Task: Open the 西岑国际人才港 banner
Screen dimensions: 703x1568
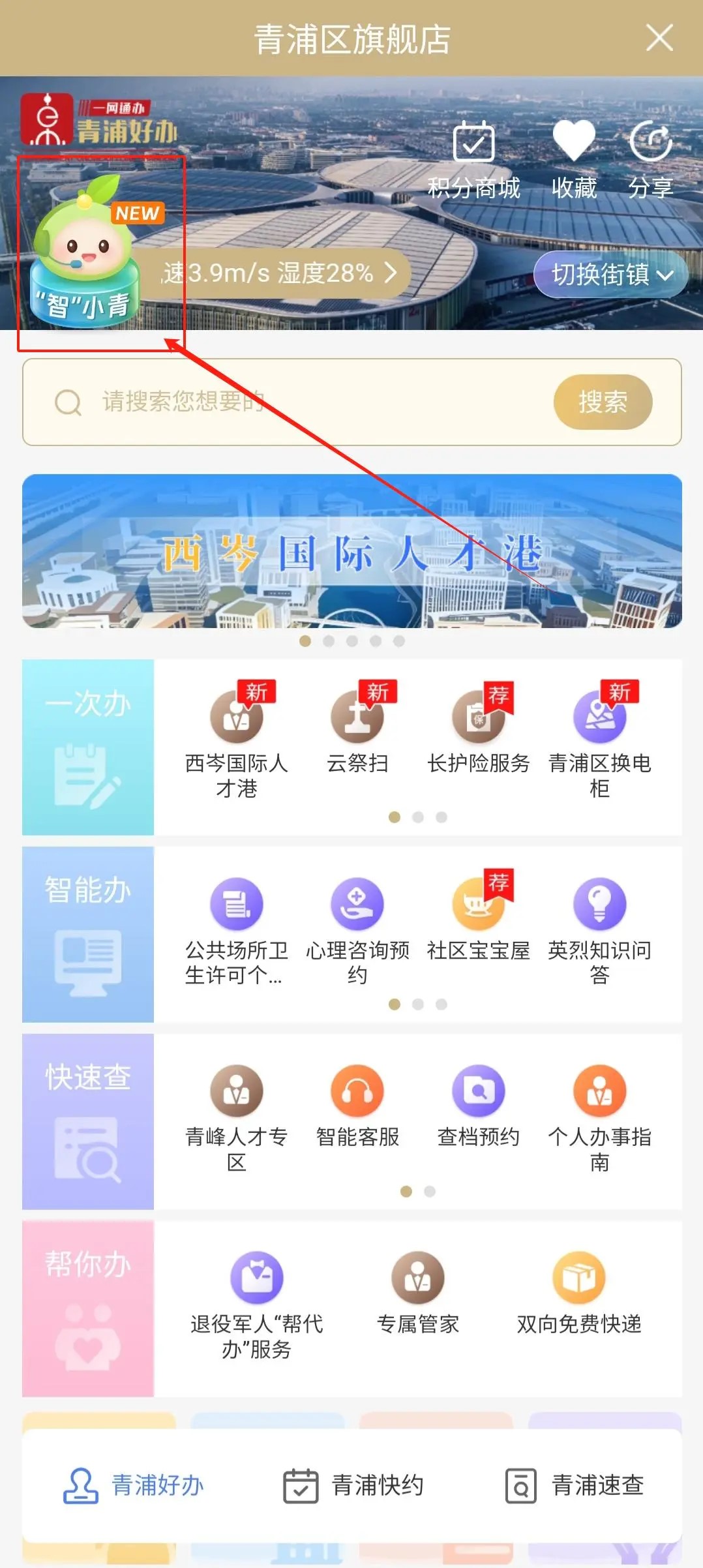Action: point(352,551)
